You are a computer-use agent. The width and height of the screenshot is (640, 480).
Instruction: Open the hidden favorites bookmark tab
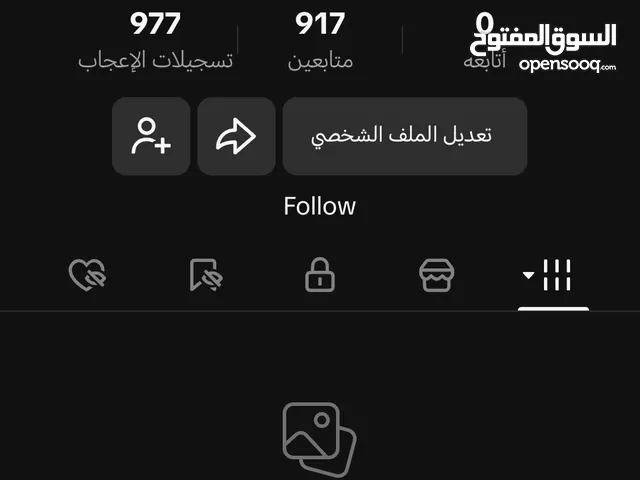point(204,275)
